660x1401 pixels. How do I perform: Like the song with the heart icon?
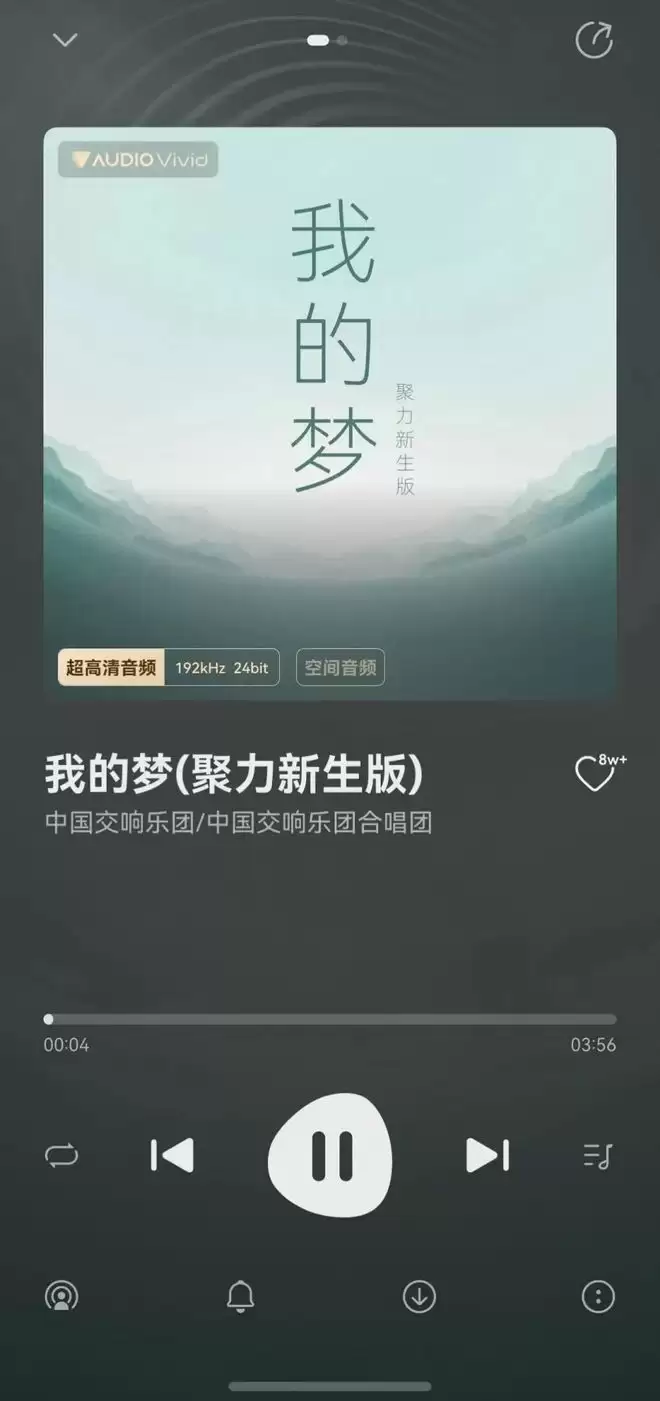click(594, 774)
